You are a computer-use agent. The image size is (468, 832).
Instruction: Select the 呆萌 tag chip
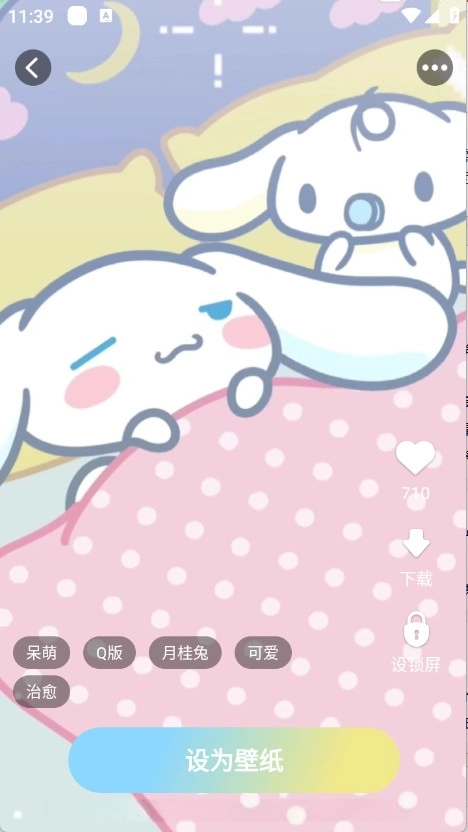[41, 653]
